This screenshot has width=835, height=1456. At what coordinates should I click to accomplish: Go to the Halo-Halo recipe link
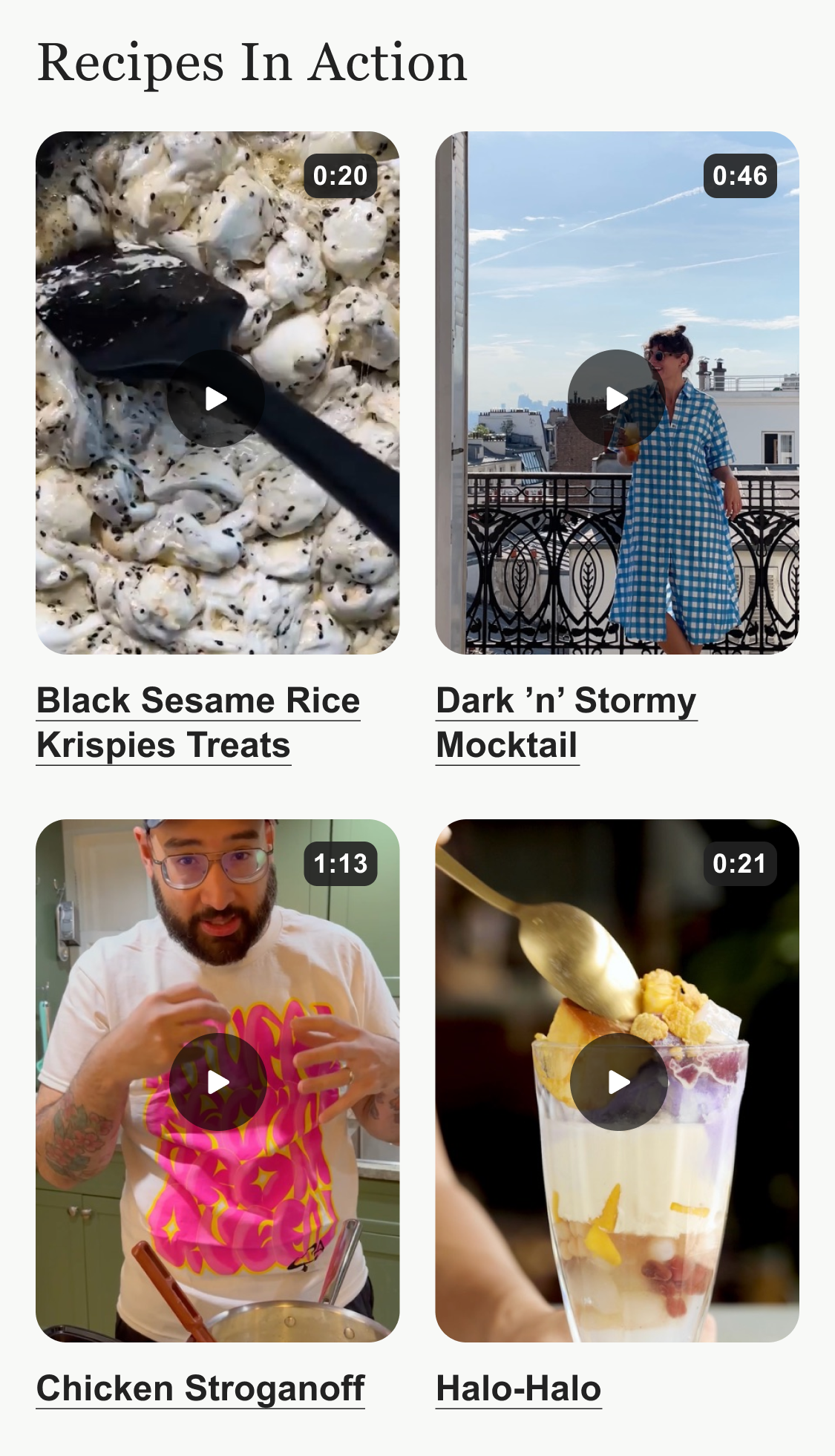click(518, 1388)
